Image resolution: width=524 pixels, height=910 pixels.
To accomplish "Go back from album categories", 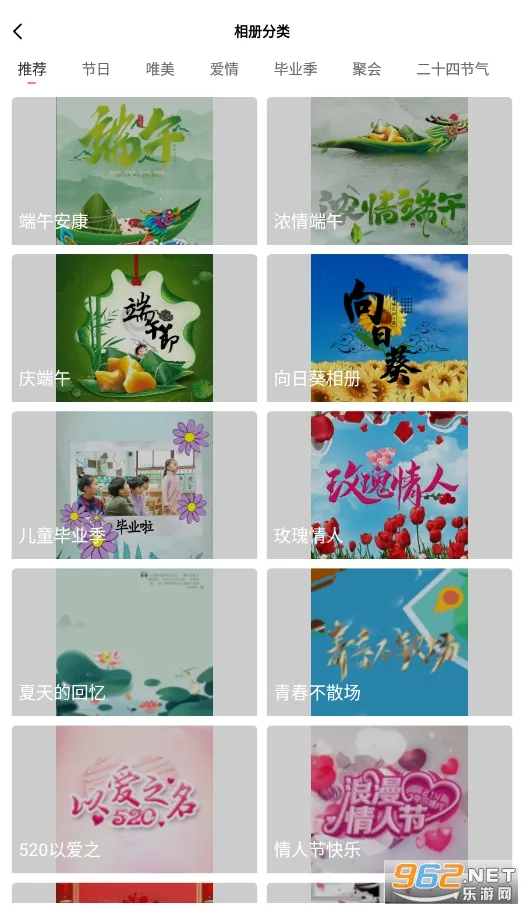I will coord(18,31).
